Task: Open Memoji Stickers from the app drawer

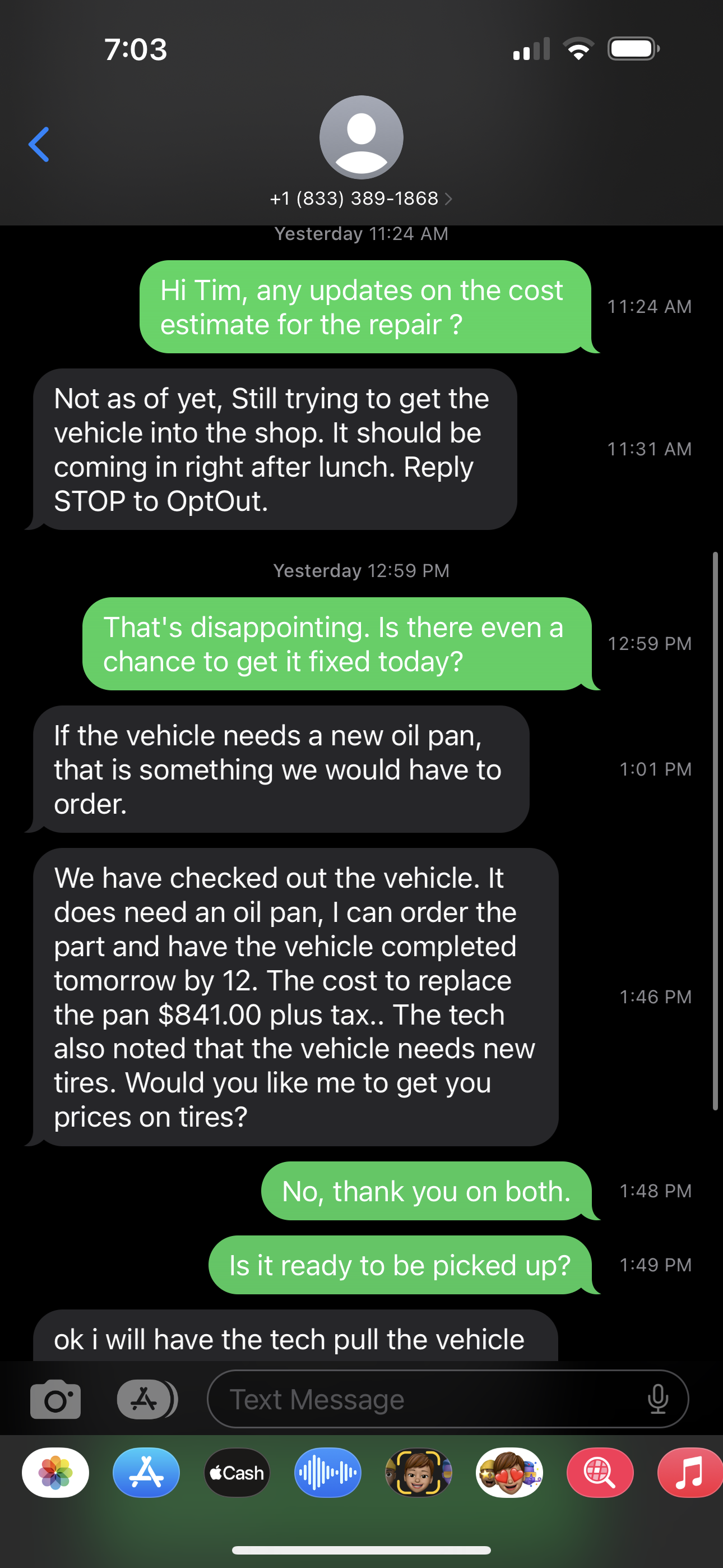Action: 509,1473
